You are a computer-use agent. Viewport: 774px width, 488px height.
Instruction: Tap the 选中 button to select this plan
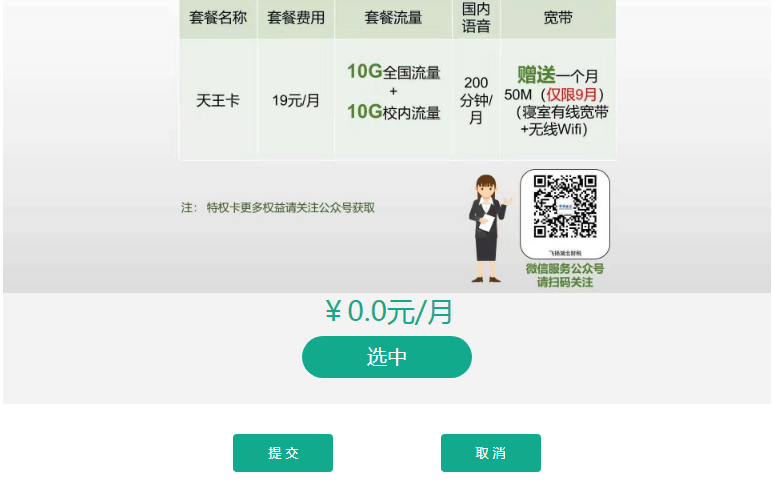click(x=386, y=357)
